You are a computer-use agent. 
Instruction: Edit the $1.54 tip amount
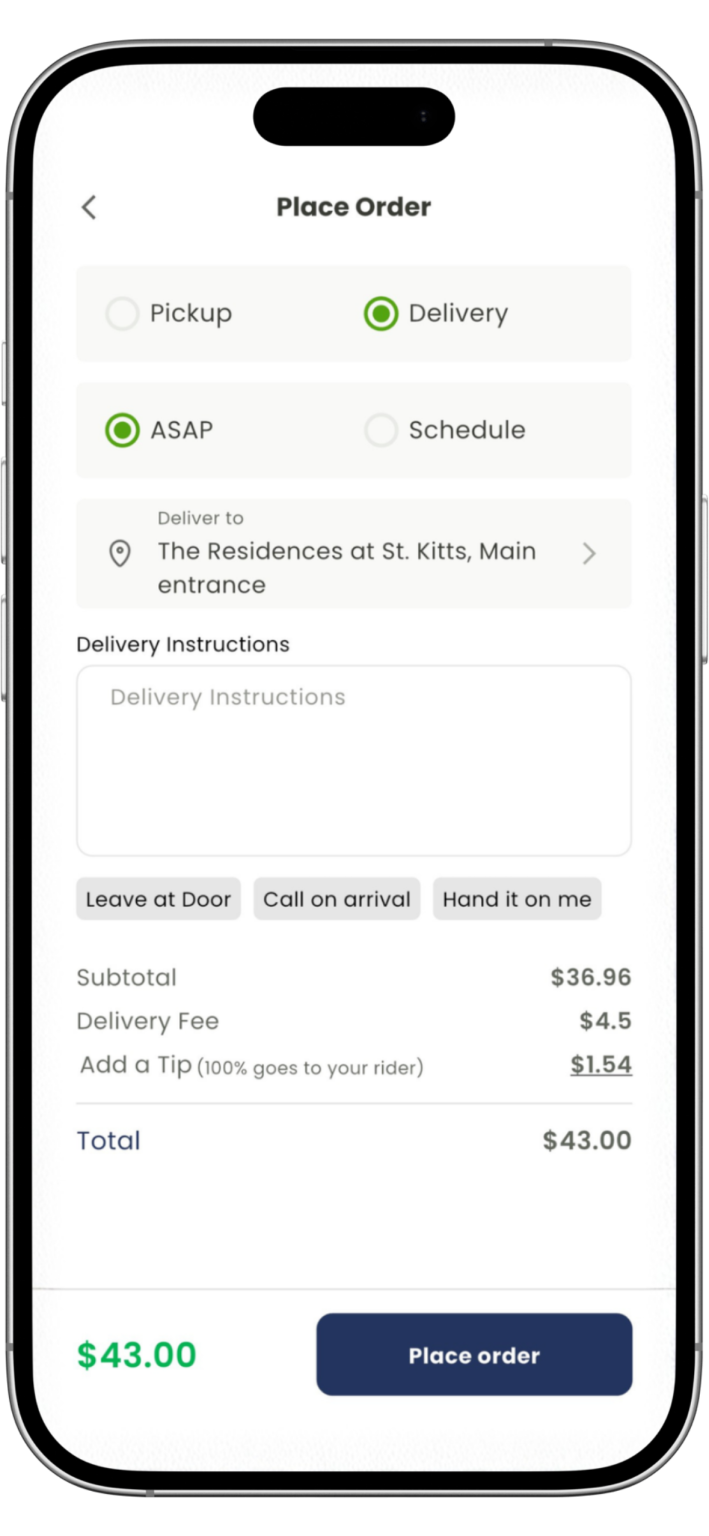click(600, 1065)
